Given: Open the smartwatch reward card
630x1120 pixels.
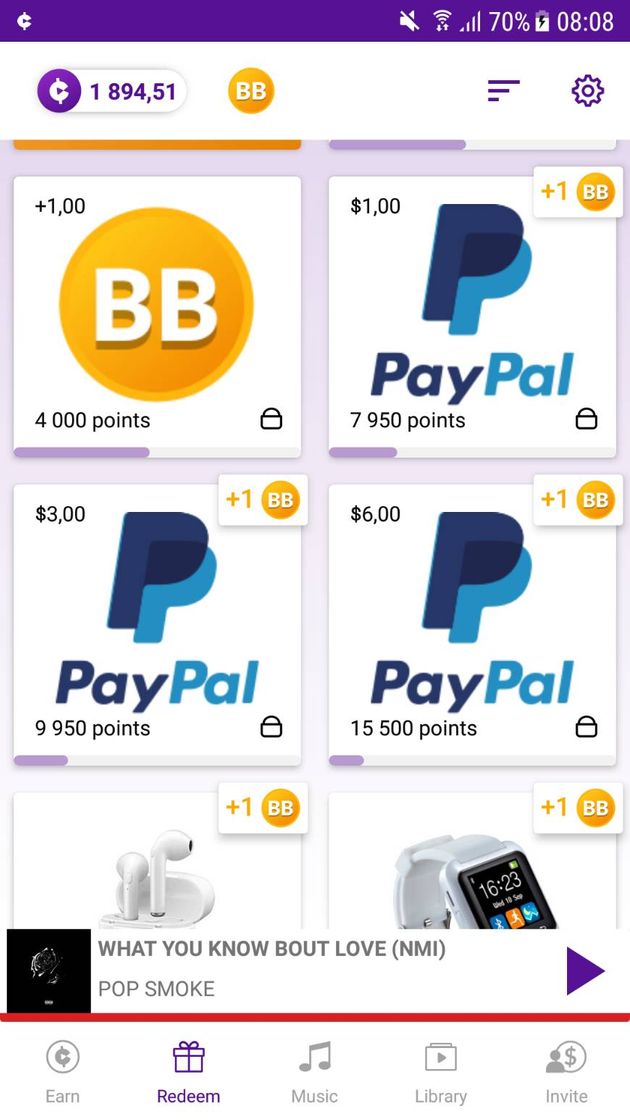Looking at the screenshot, I should coord(472,865).
